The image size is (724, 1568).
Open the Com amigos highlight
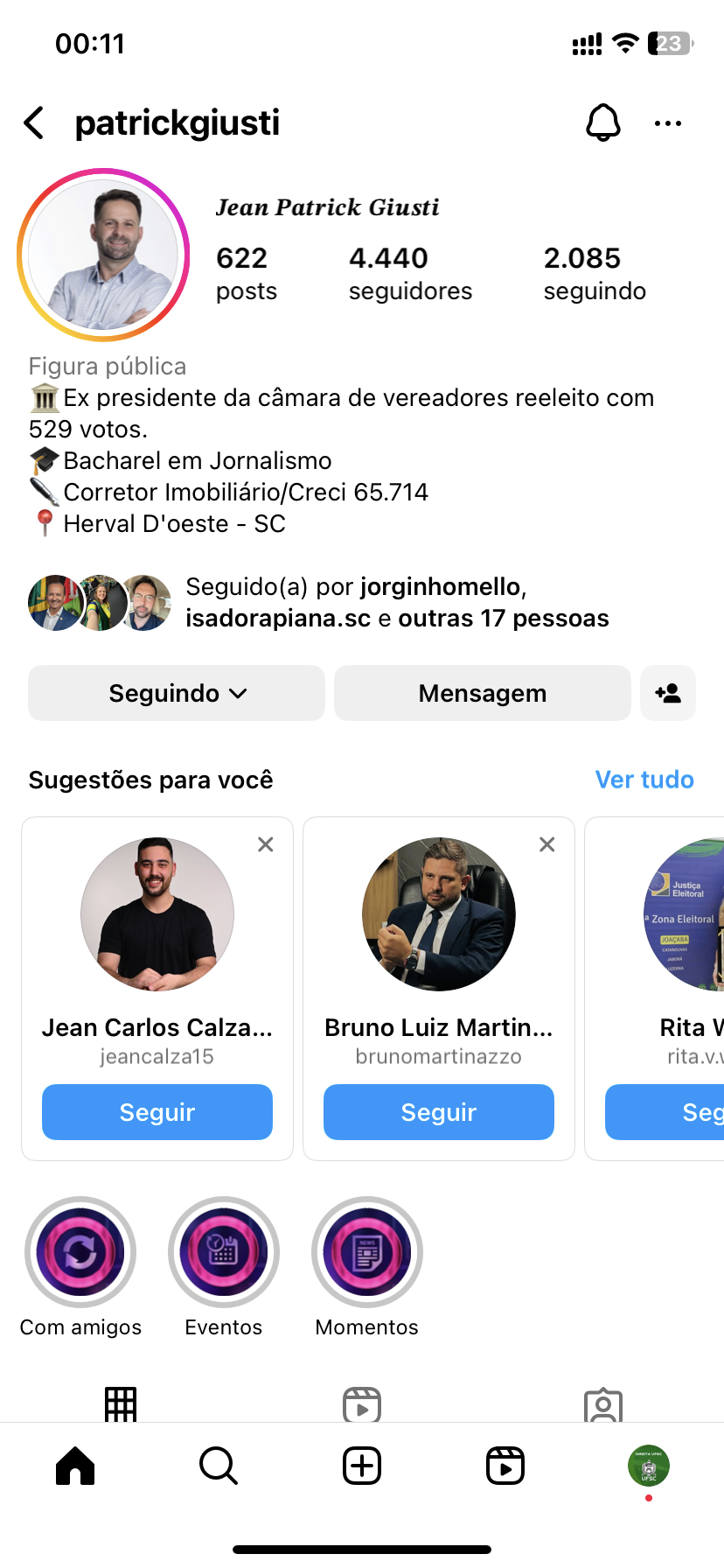80,1252
